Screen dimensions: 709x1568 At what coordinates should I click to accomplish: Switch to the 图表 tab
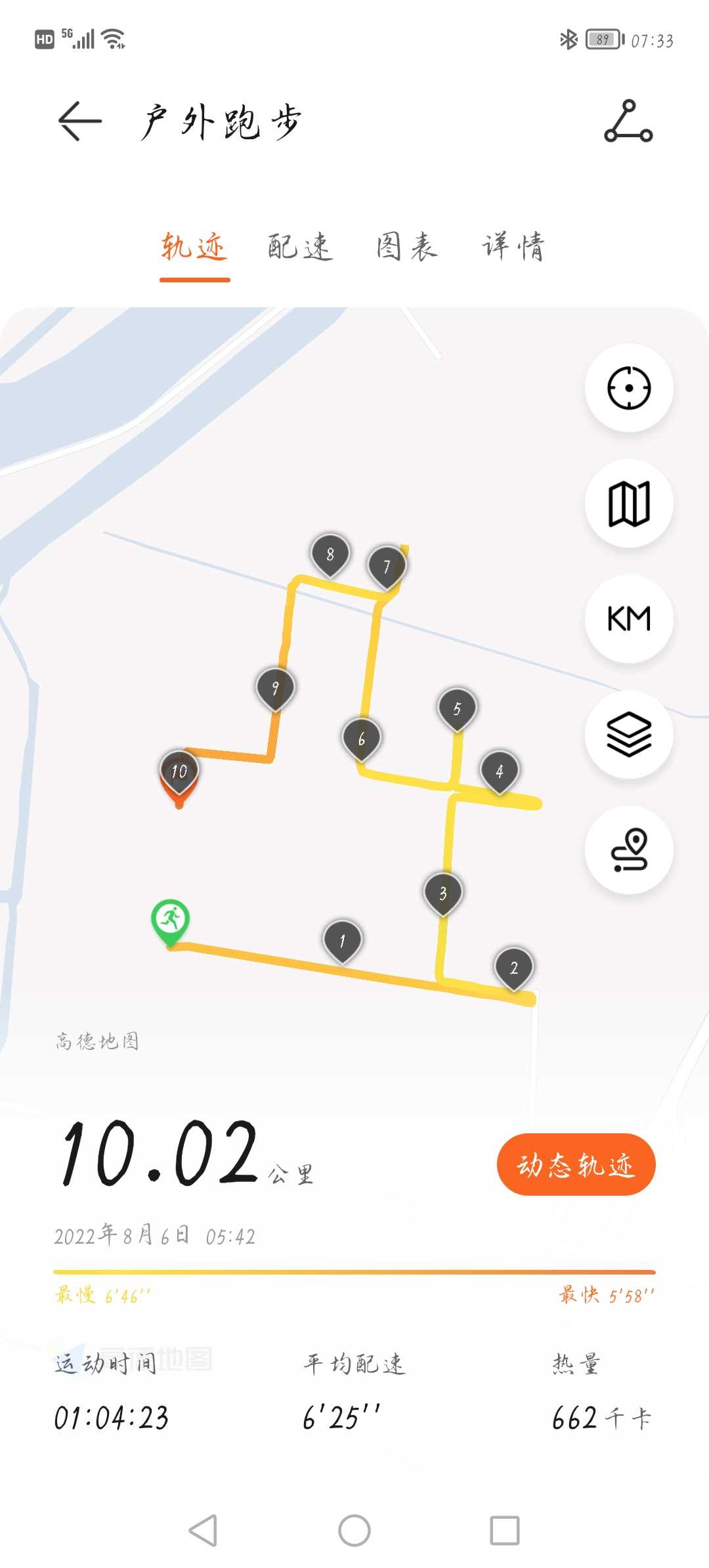[406, 247]
